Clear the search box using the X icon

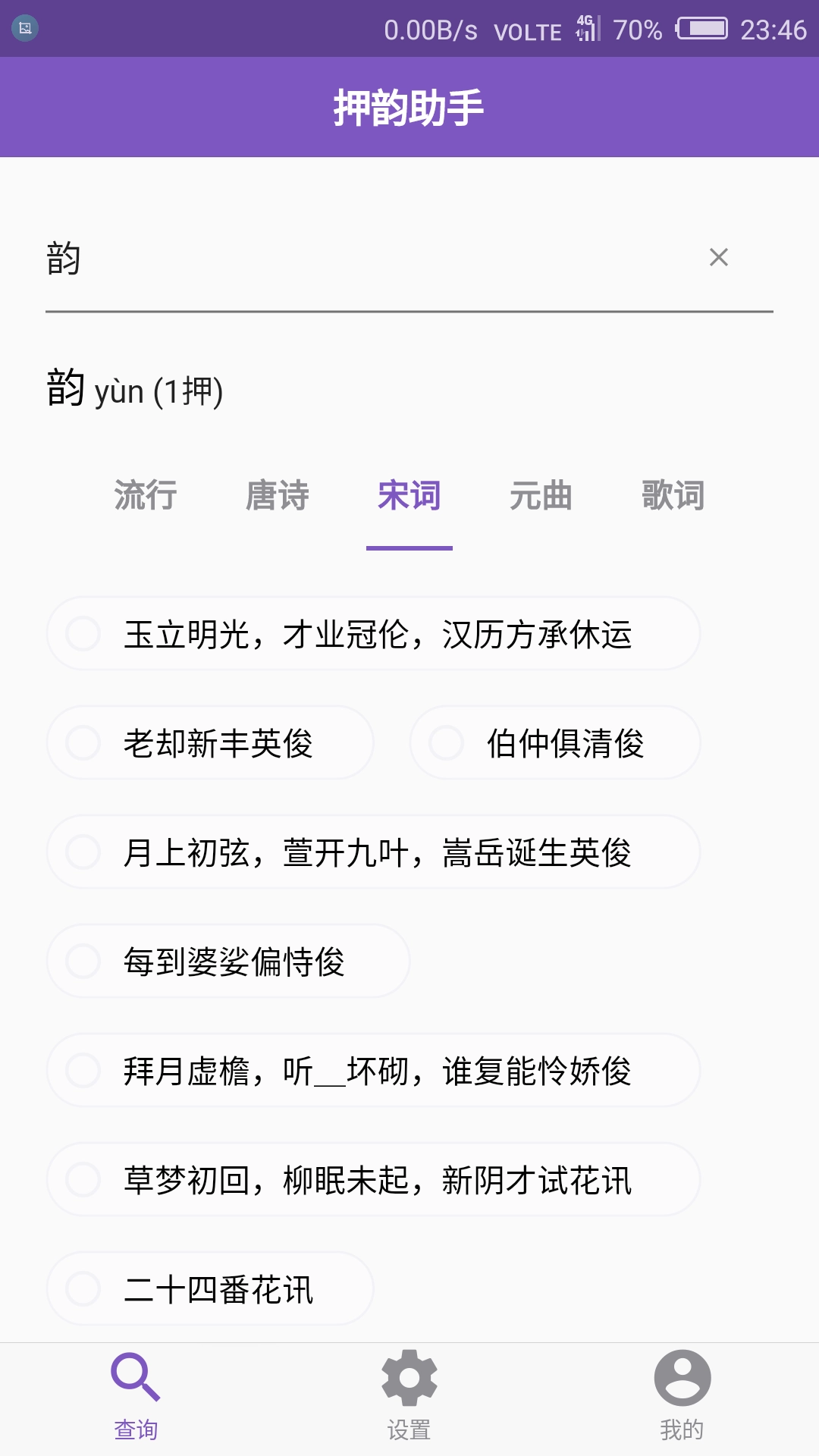pyautogui.click(x=718, y=259)
